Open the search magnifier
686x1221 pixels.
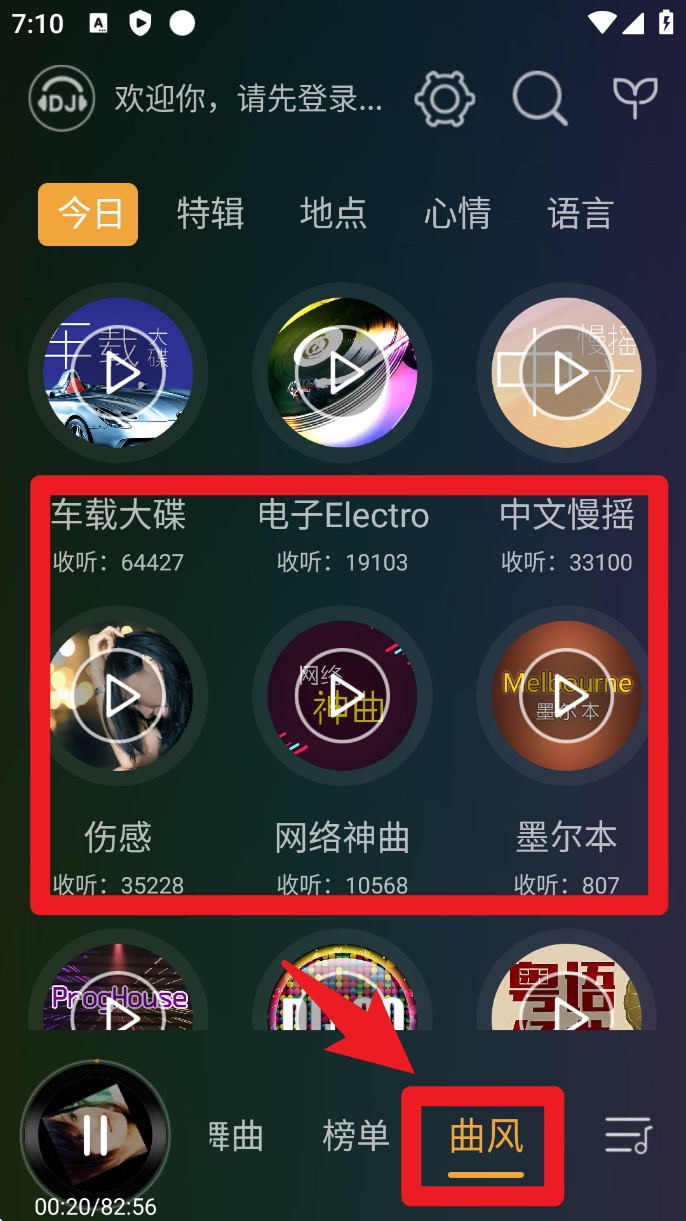(540, 99)
